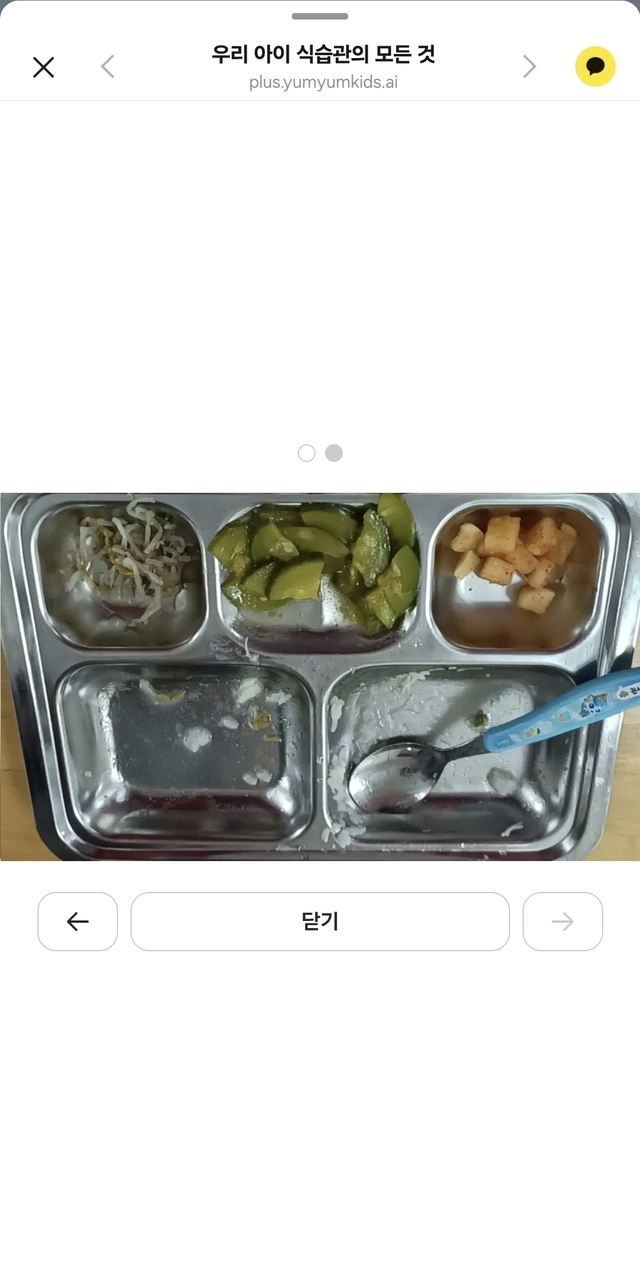Close the in-app browser with X

43,67
